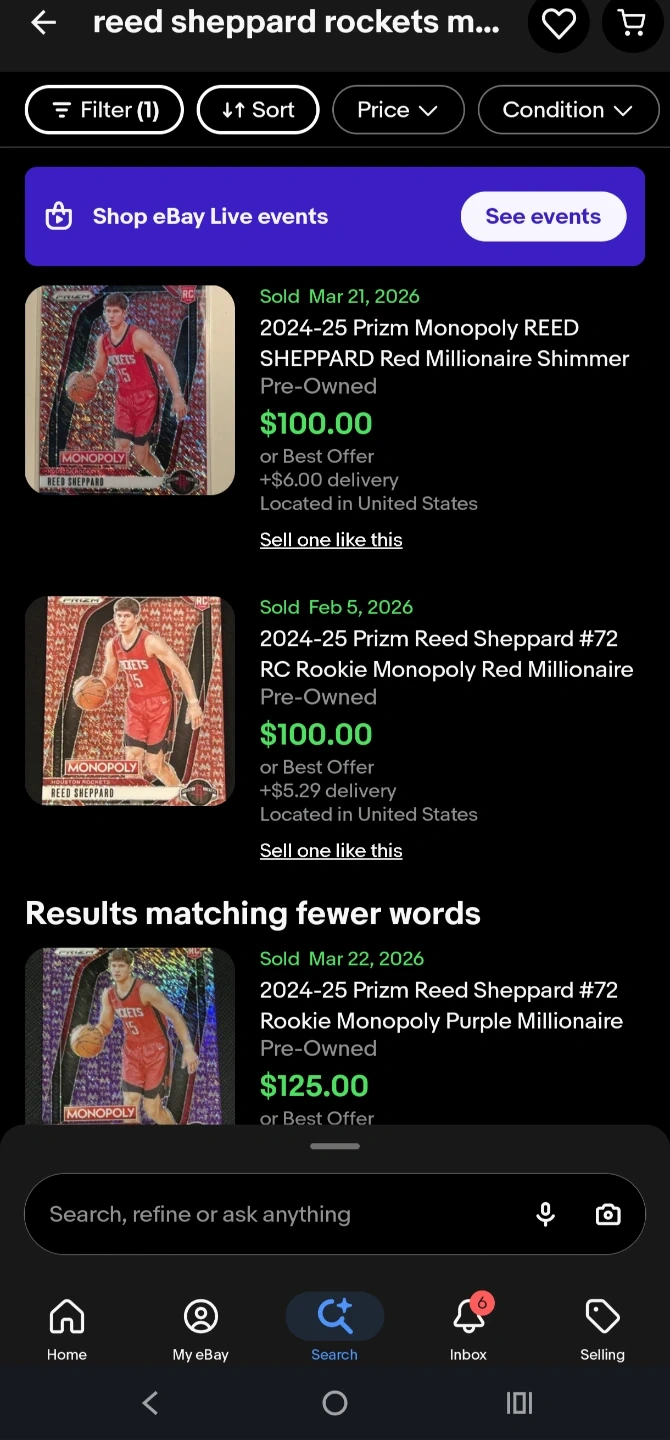Open the shopping cart

pos(632,23)
